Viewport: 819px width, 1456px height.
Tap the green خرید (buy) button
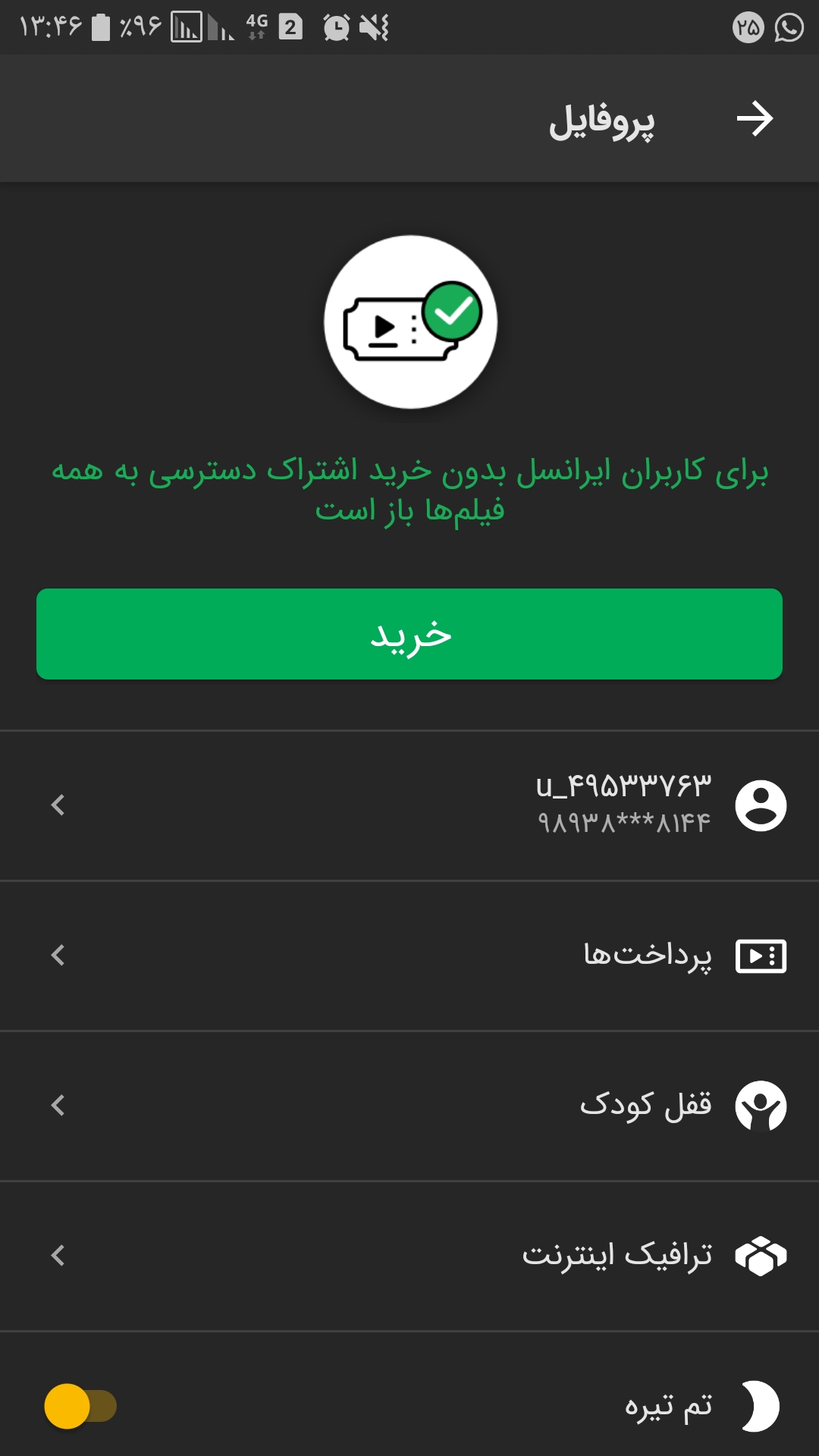409,634
